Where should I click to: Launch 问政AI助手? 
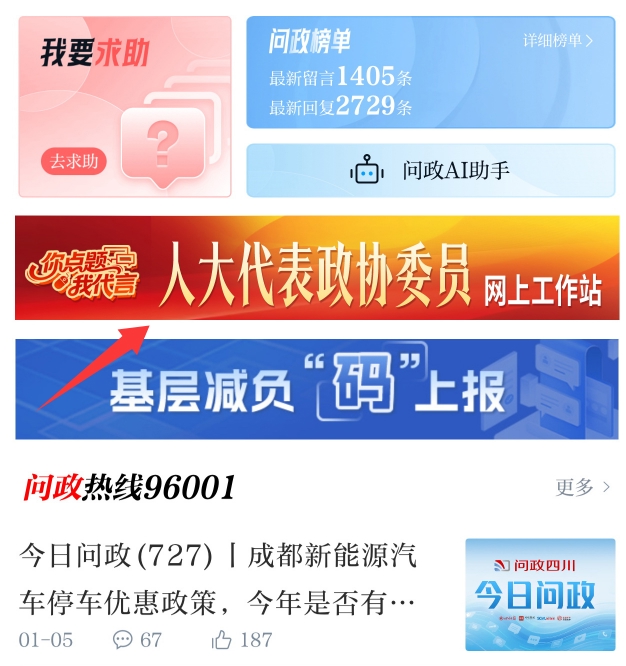tap(431, 171)
